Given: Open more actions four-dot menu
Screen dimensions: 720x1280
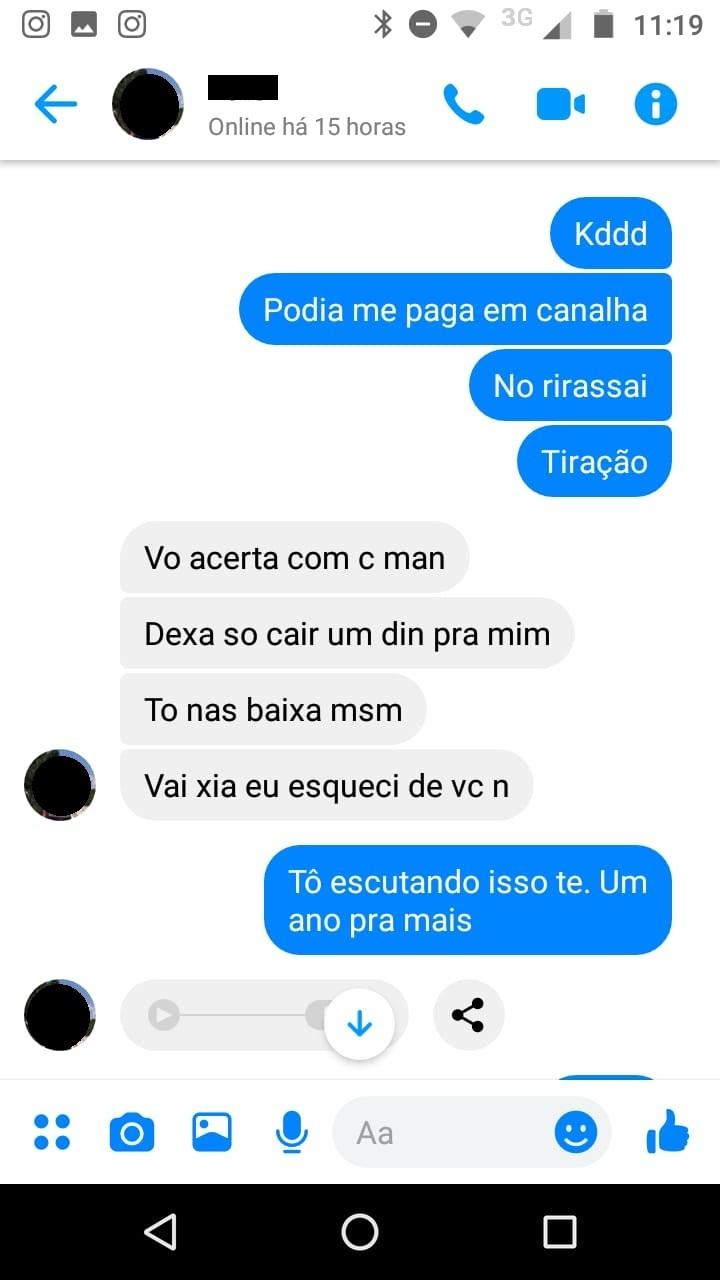Looking at the screenshot, I should pos(52,1133).
